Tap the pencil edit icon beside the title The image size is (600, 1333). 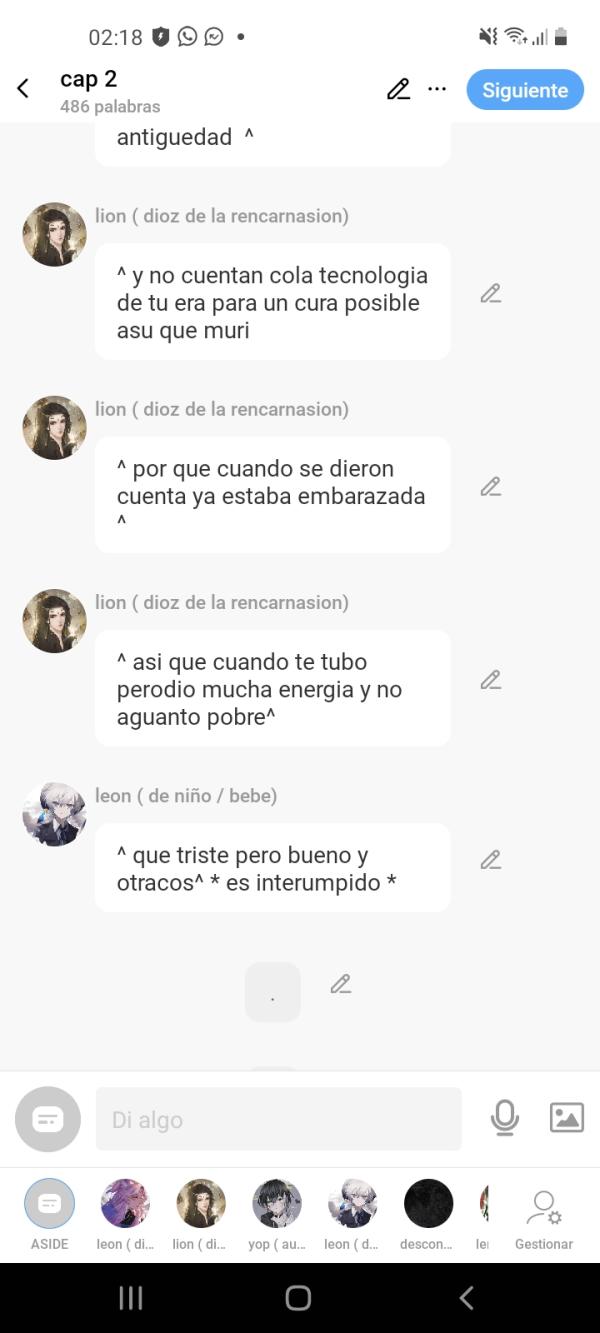(398, 89)
